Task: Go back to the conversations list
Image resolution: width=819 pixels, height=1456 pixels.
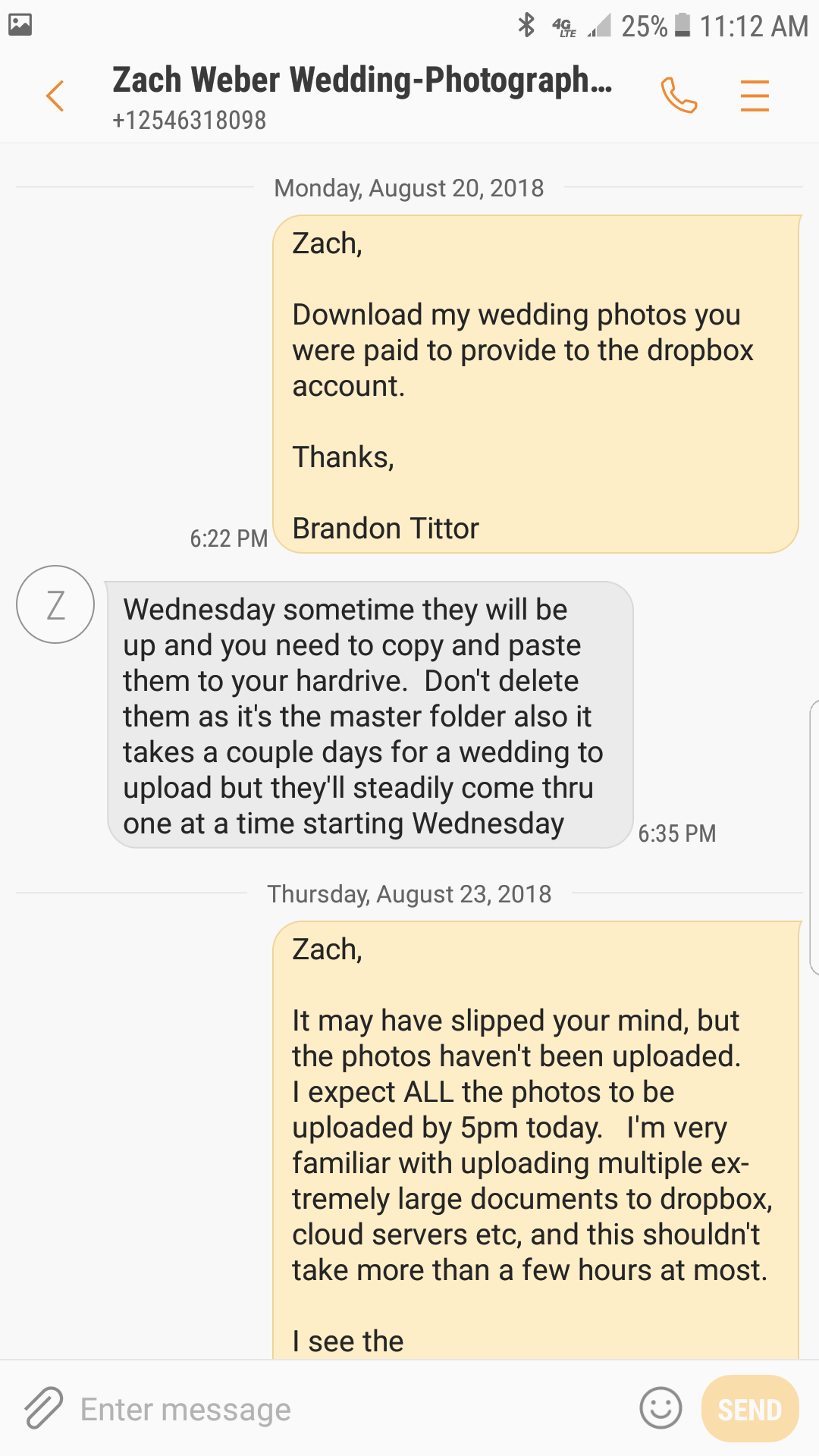Action: [55, 96]
